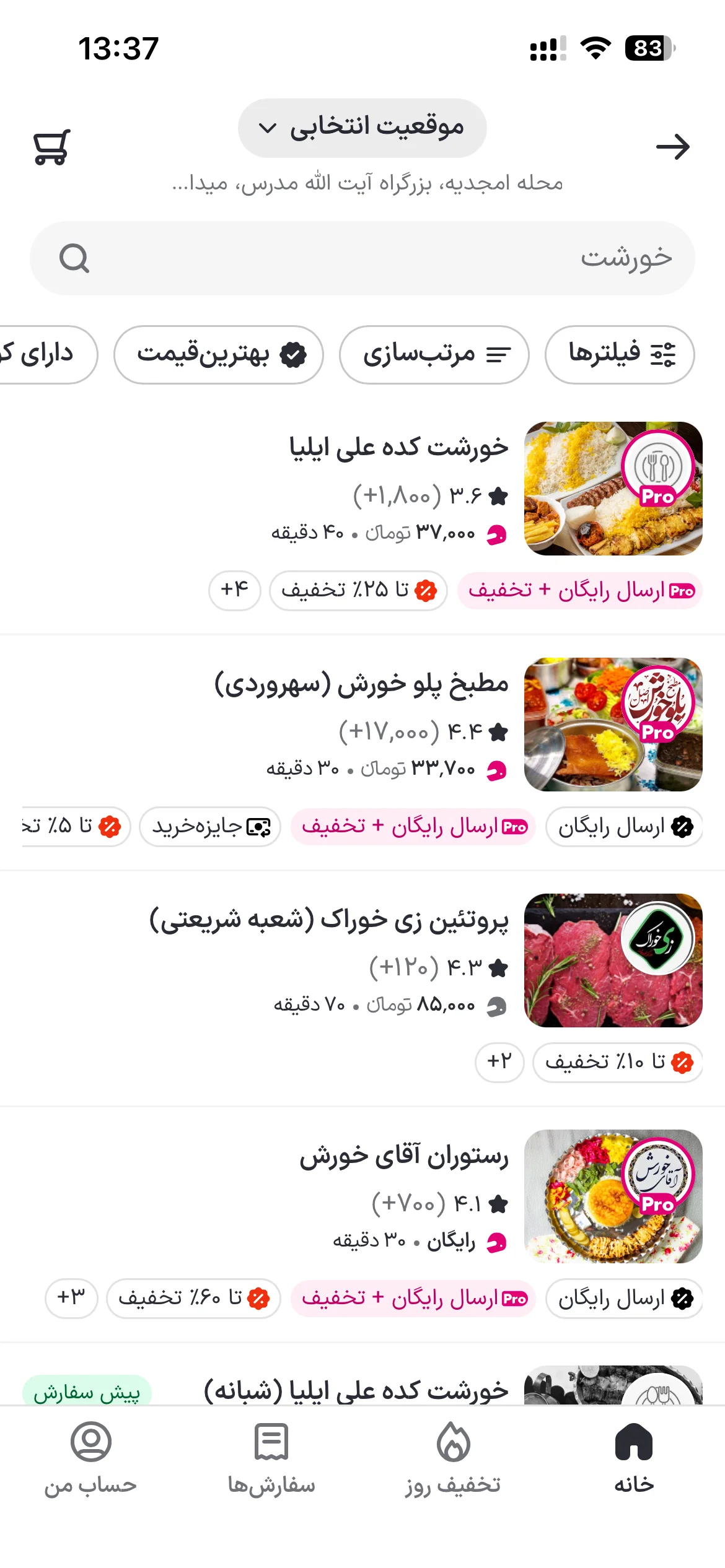The image size is (725, 1568).
Task: Open رستوران آقای خورش
Action: (x=404, y=1156)
